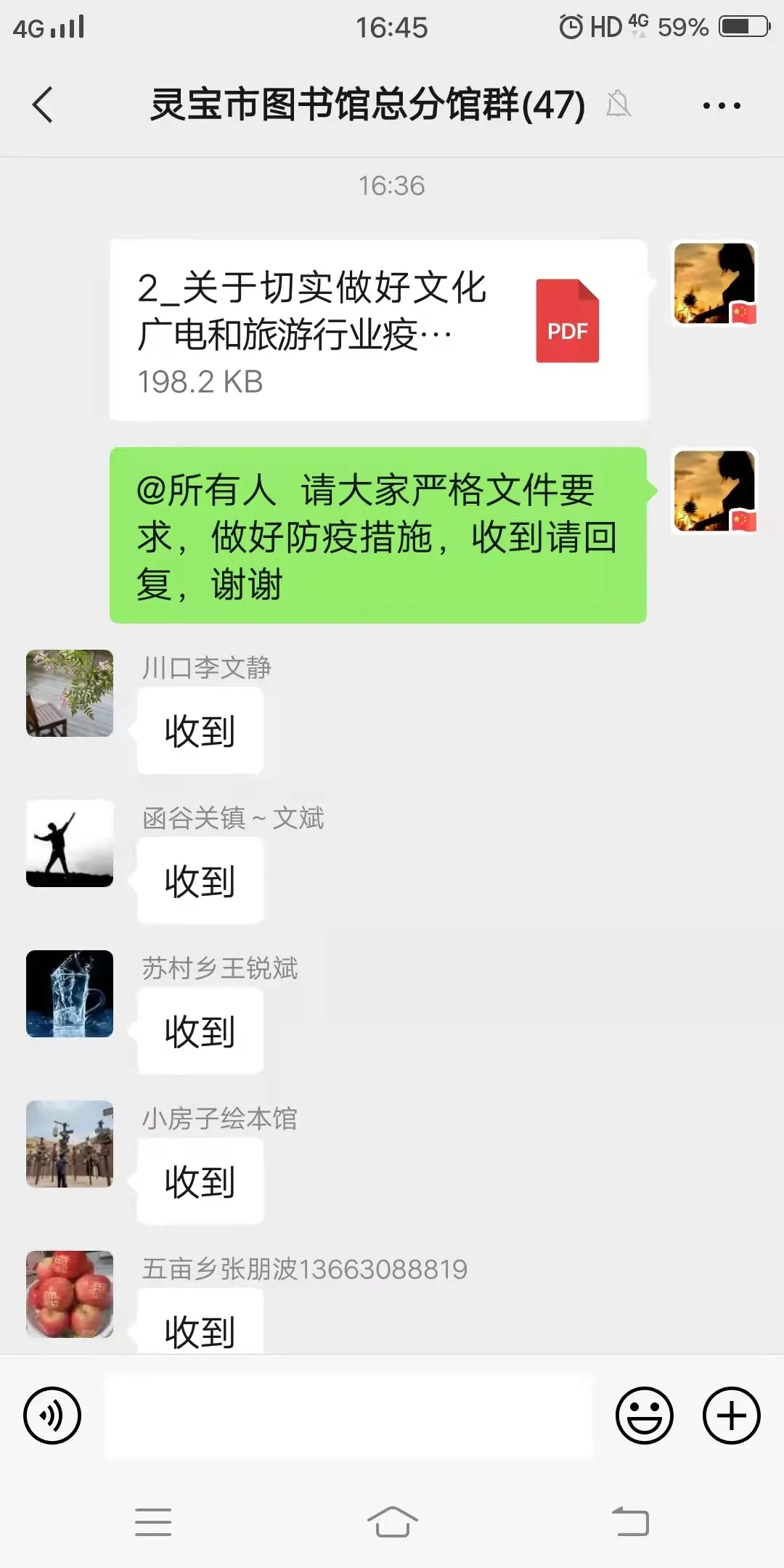
Task: View the avatar of 函谷关镇～文斌
Action: pos(70,844)
